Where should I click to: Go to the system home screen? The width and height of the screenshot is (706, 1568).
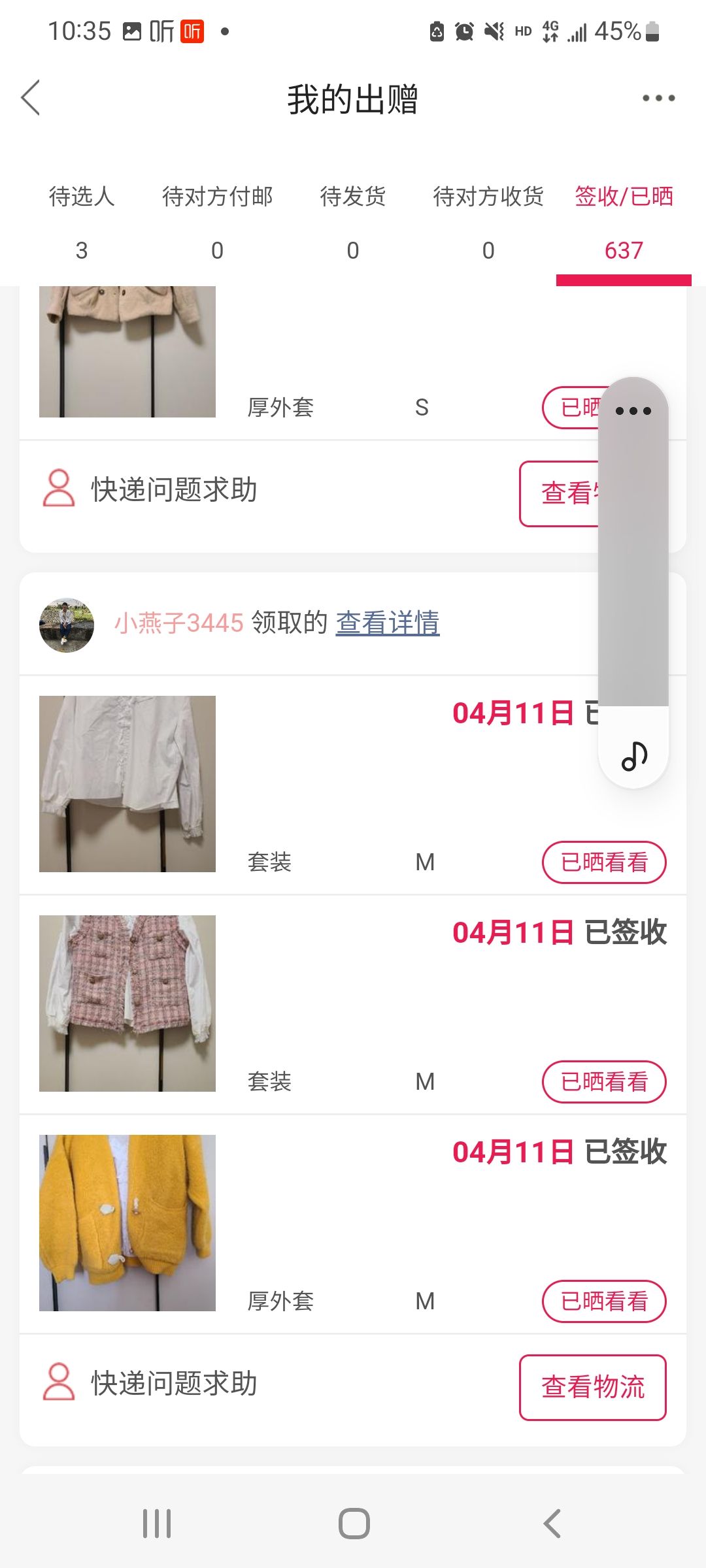(354, 1524)
